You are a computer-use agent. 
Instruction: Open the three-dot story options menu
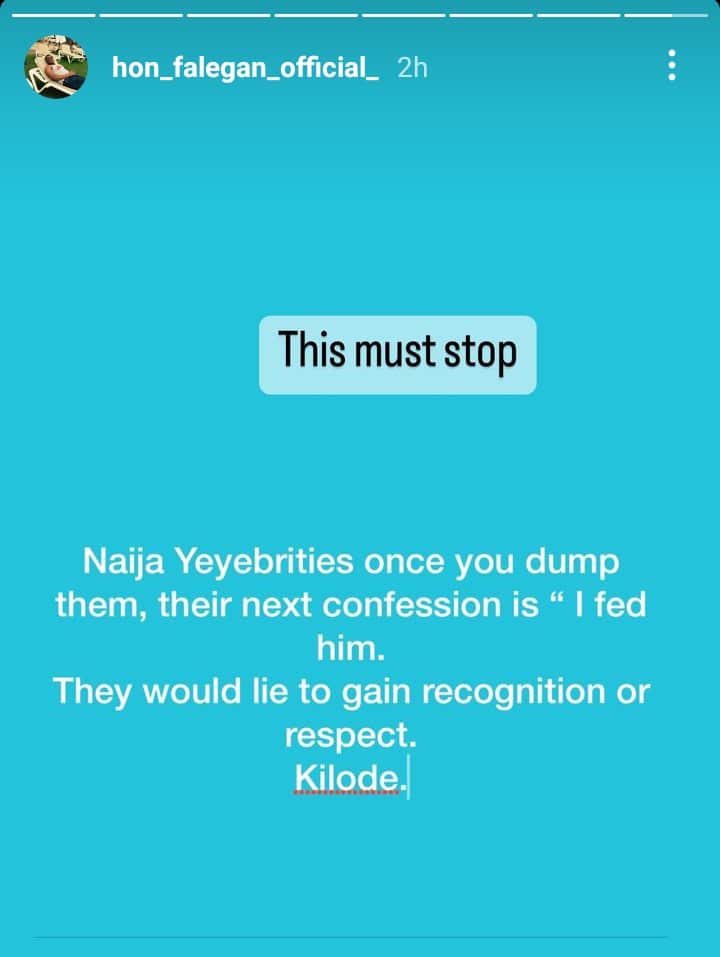[672, 66]
